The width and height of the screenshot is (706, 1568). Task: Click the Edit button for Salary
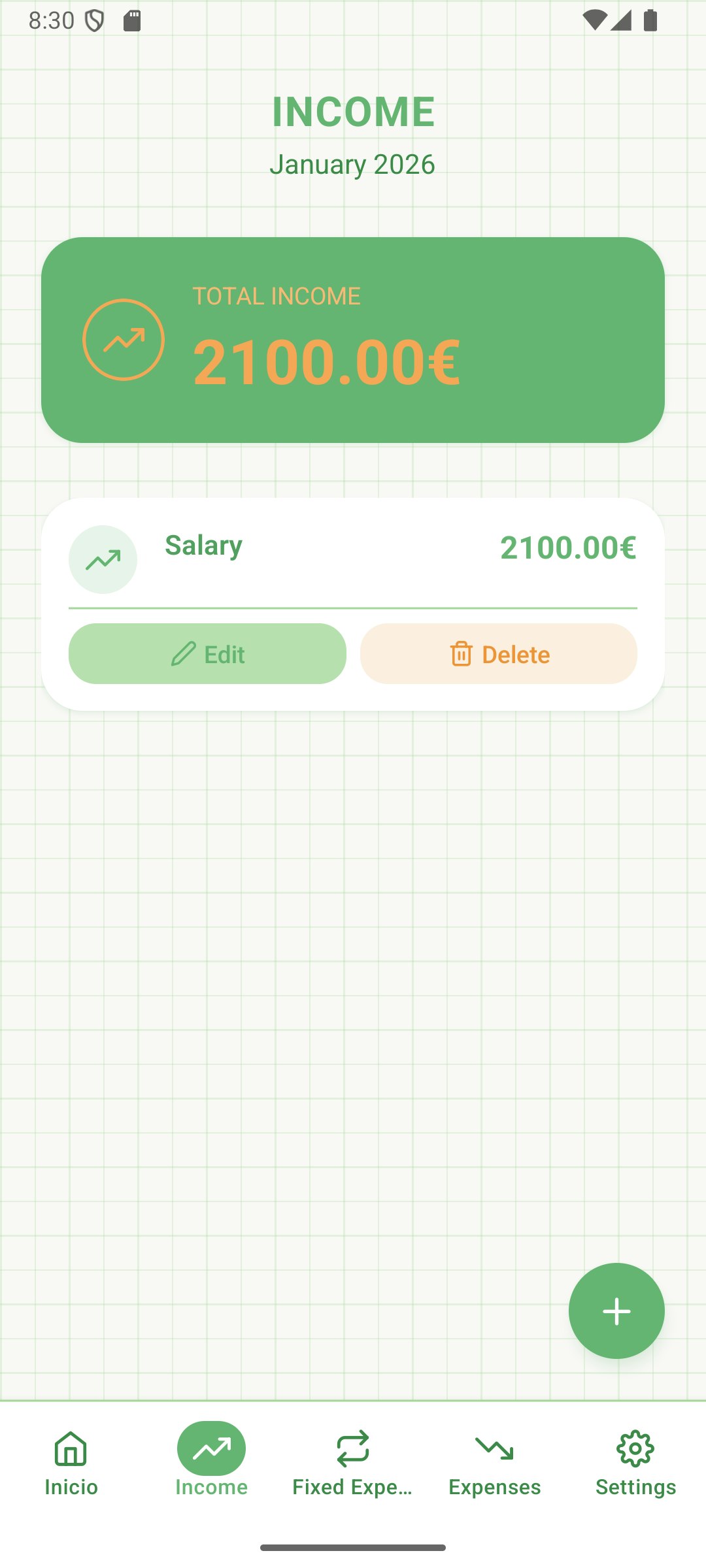point(207,653)
